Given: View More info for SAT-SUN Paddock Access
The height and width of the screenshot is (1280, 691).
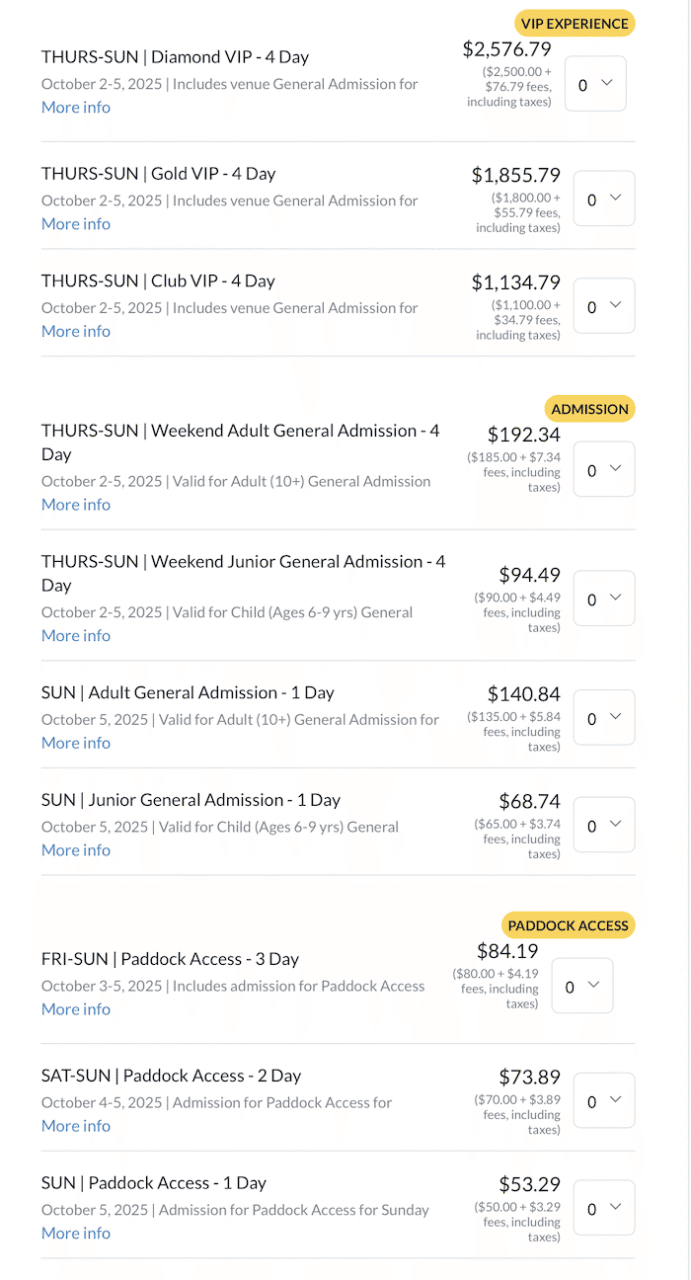Looking at the screenshot, I should point(76,1126).
